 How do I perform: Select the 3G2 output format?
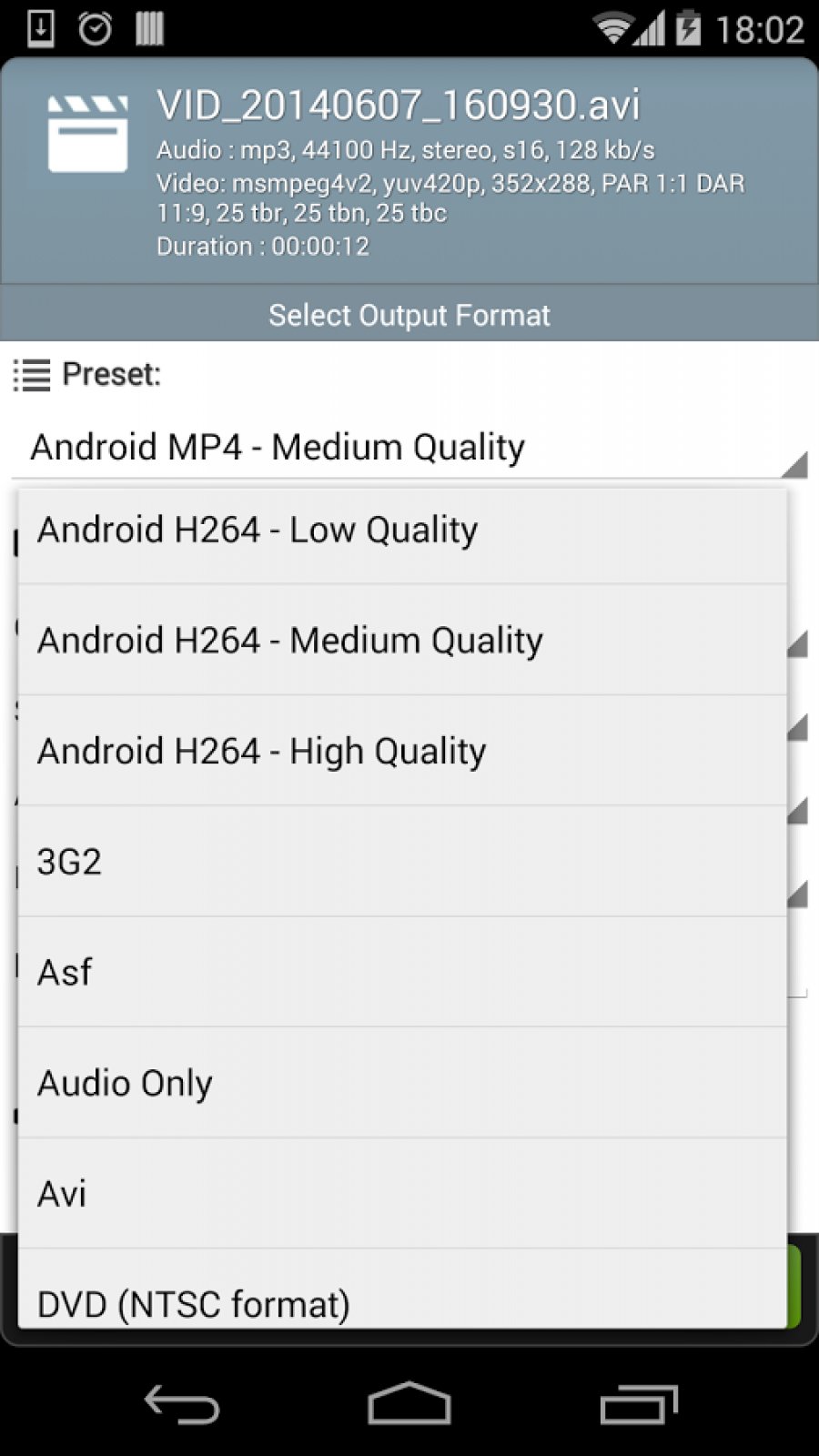[x=400, y=862]
